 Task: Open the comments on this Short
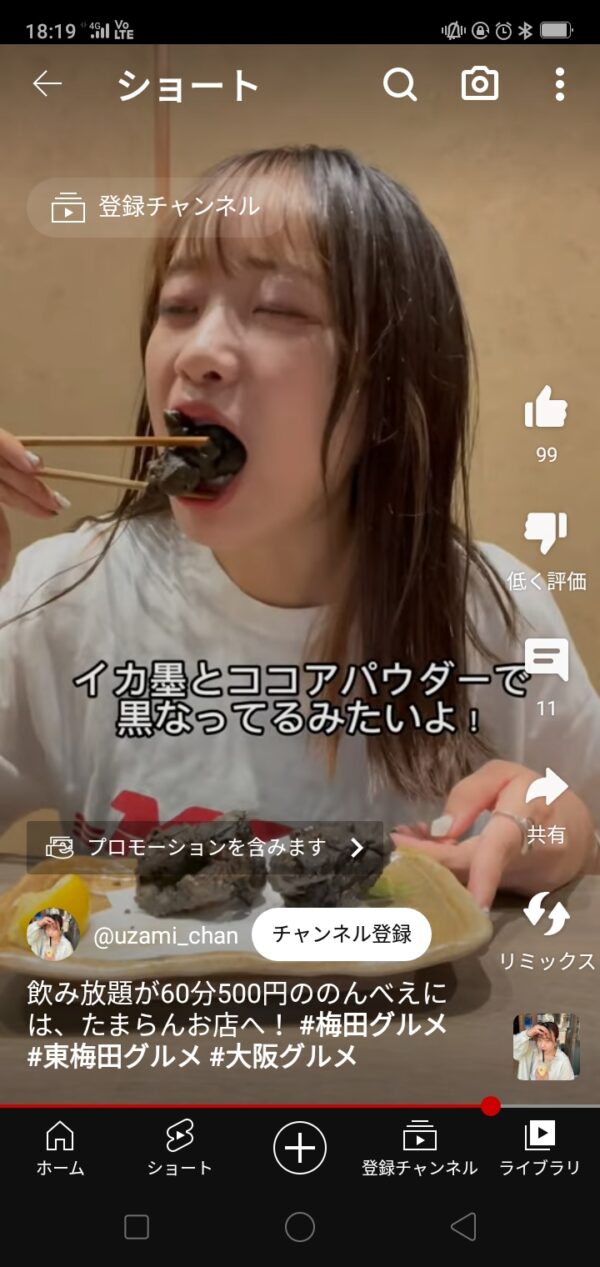(546, 661)
